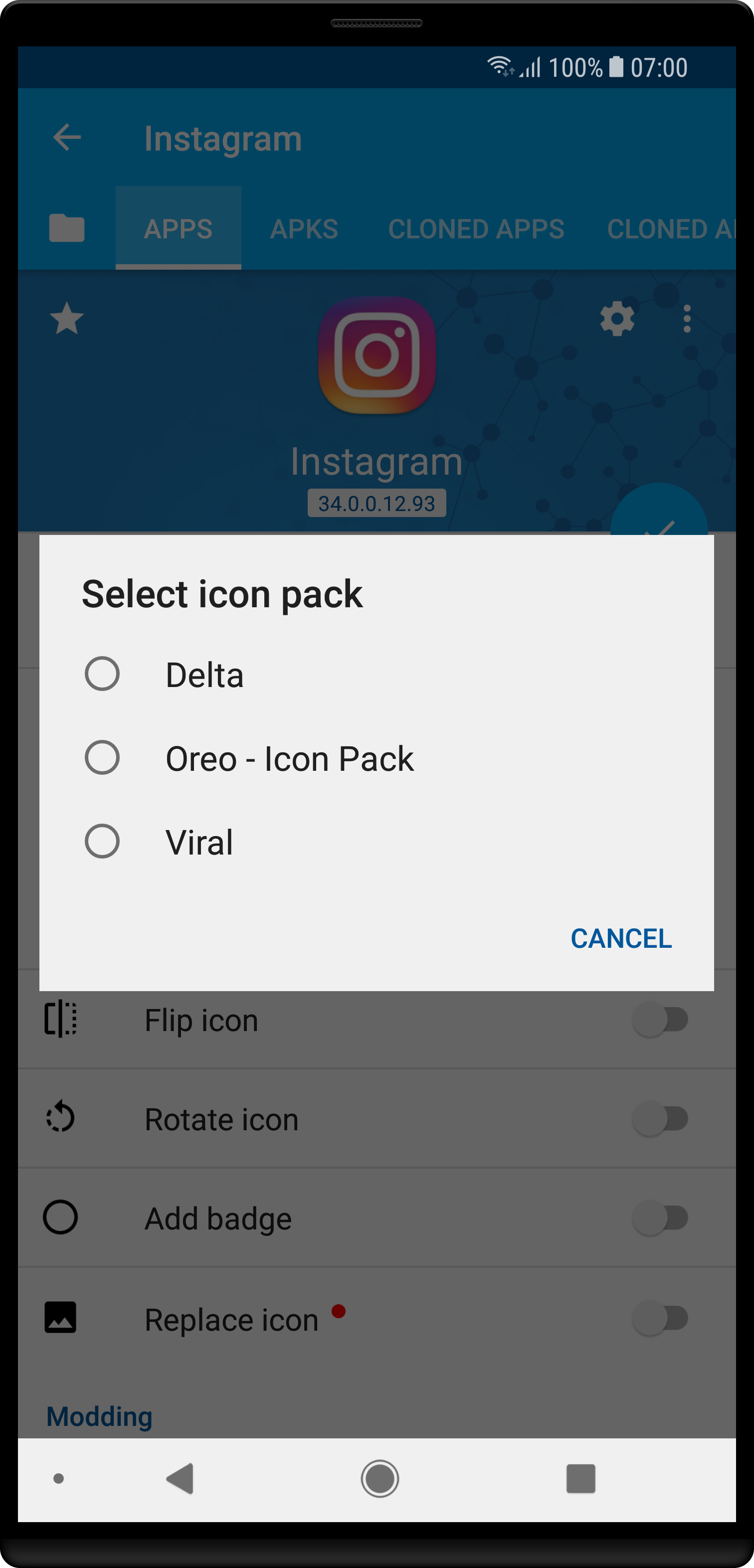Cancel the icon pack dialog
754x1568 pixels.
click(621, 938)
